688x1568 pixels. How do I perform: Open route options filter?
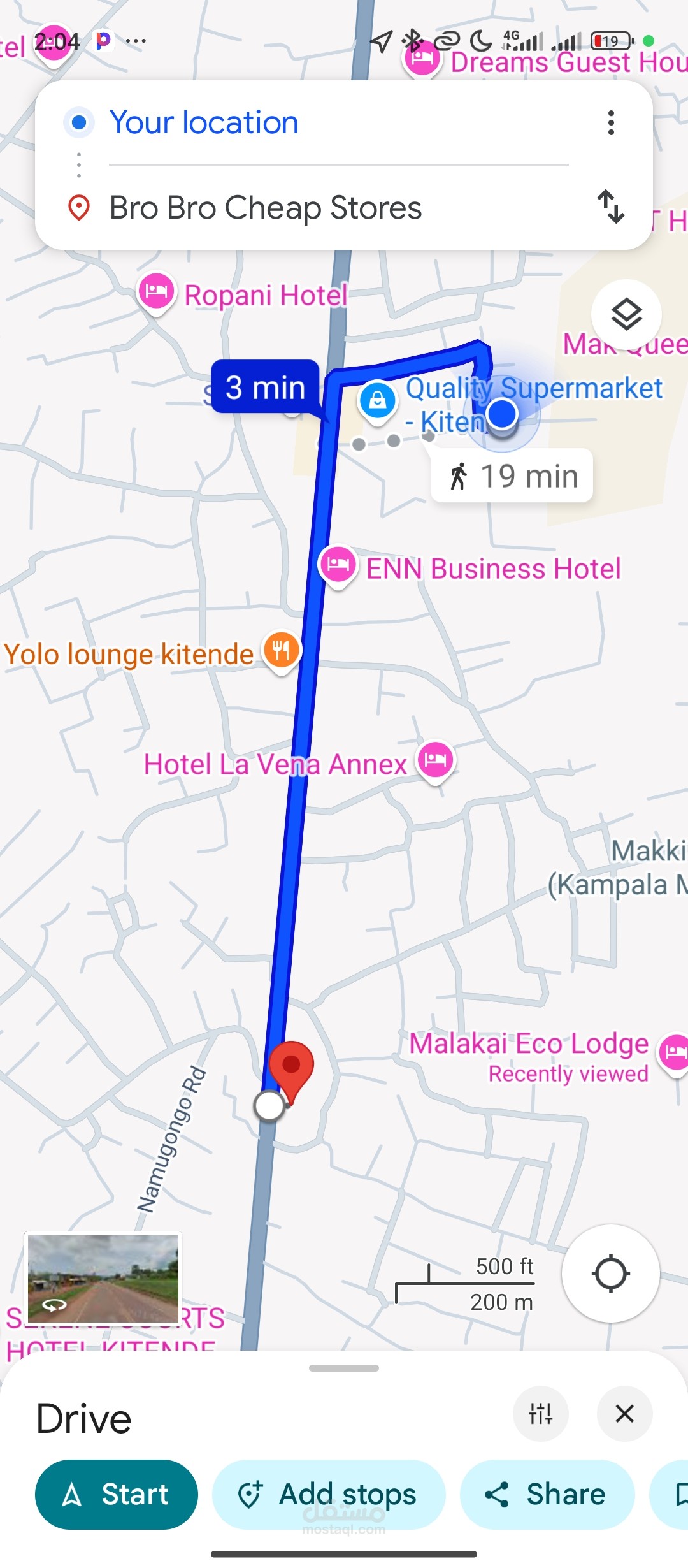point(540,1414)
